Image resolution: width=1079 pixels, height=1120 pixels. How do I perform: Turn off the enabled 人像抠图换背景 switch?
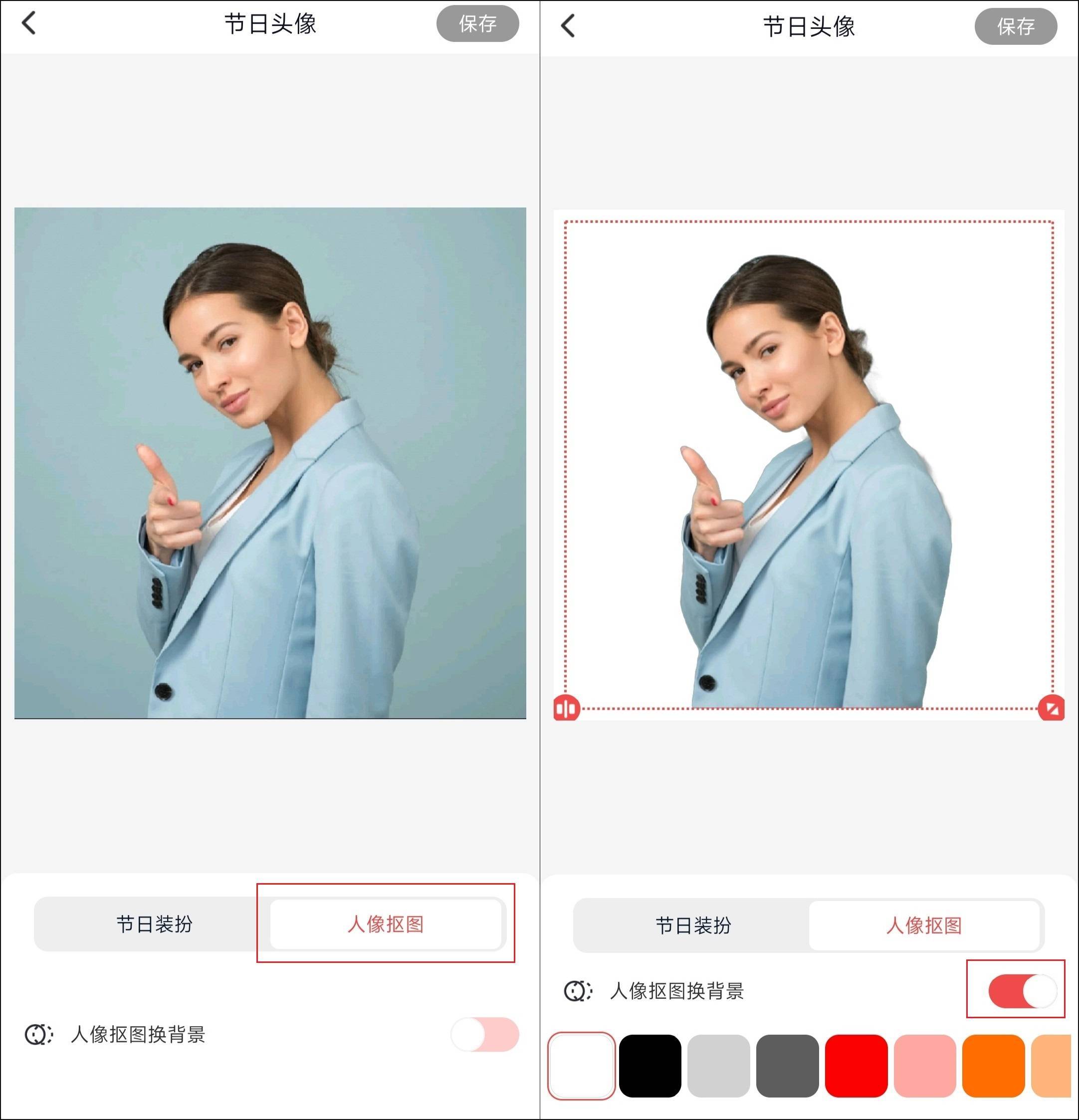tap(1023, 991)
